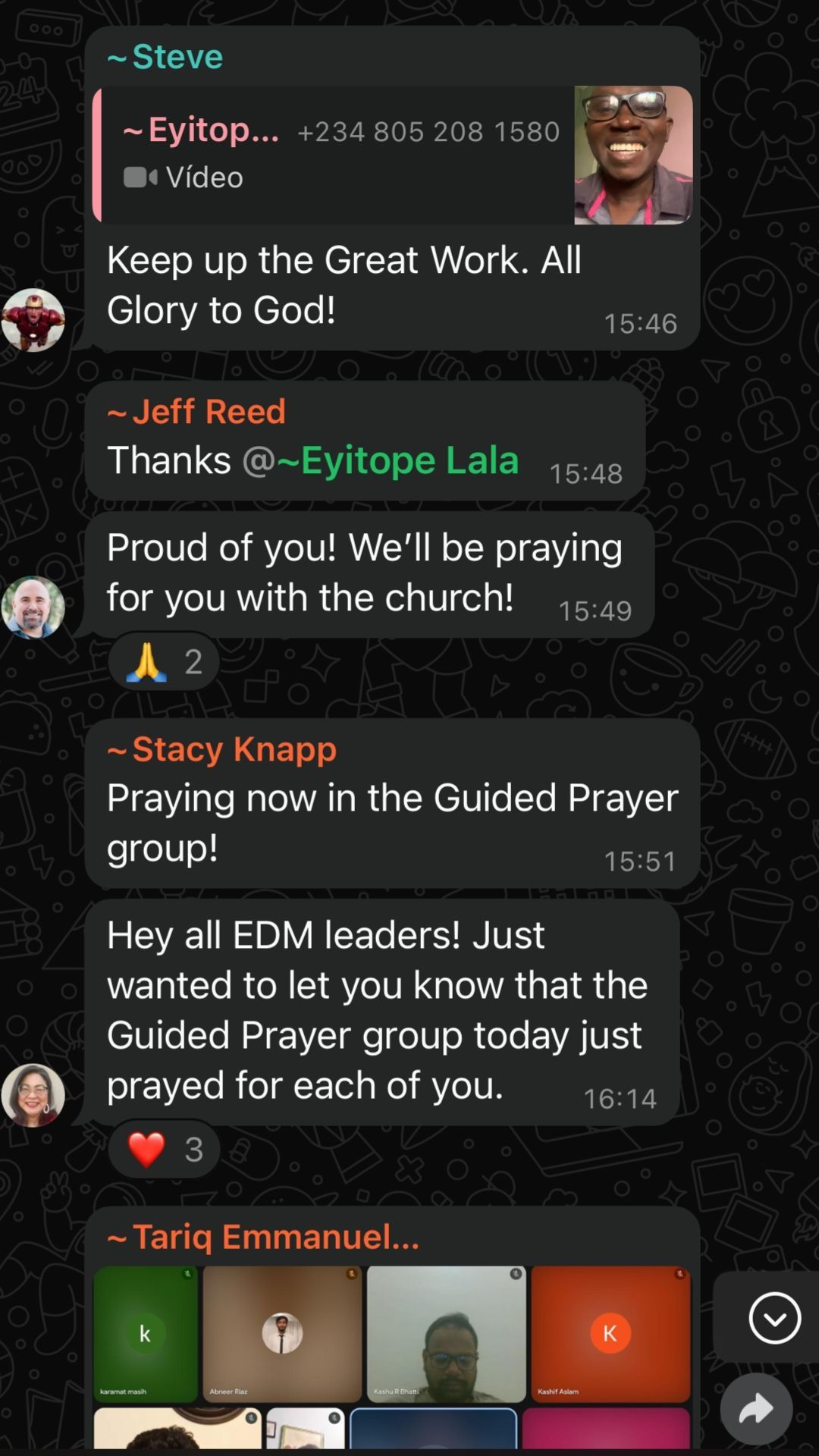Open Steve's profile picture

click(x=33, y=320)
